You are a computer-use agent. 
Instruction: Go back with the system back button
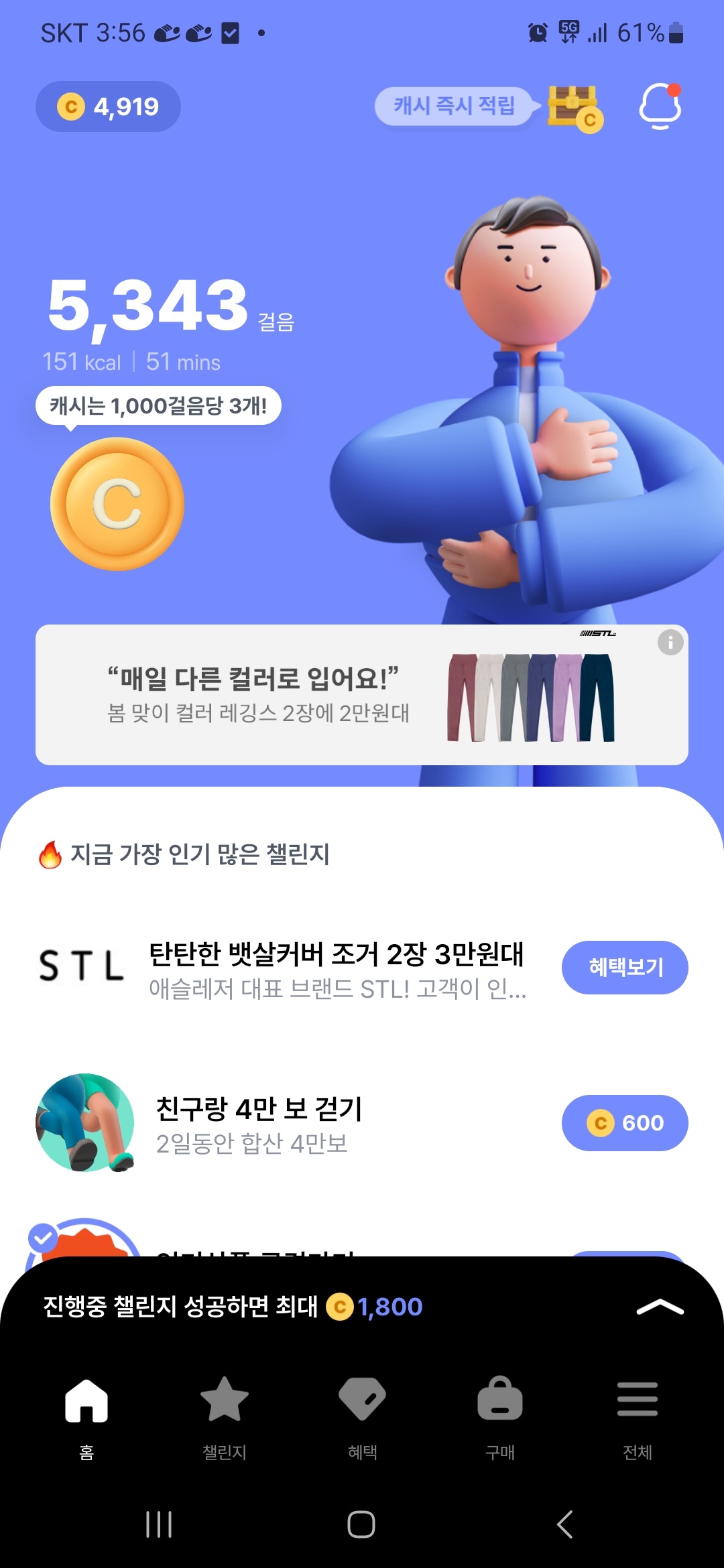564,1524
